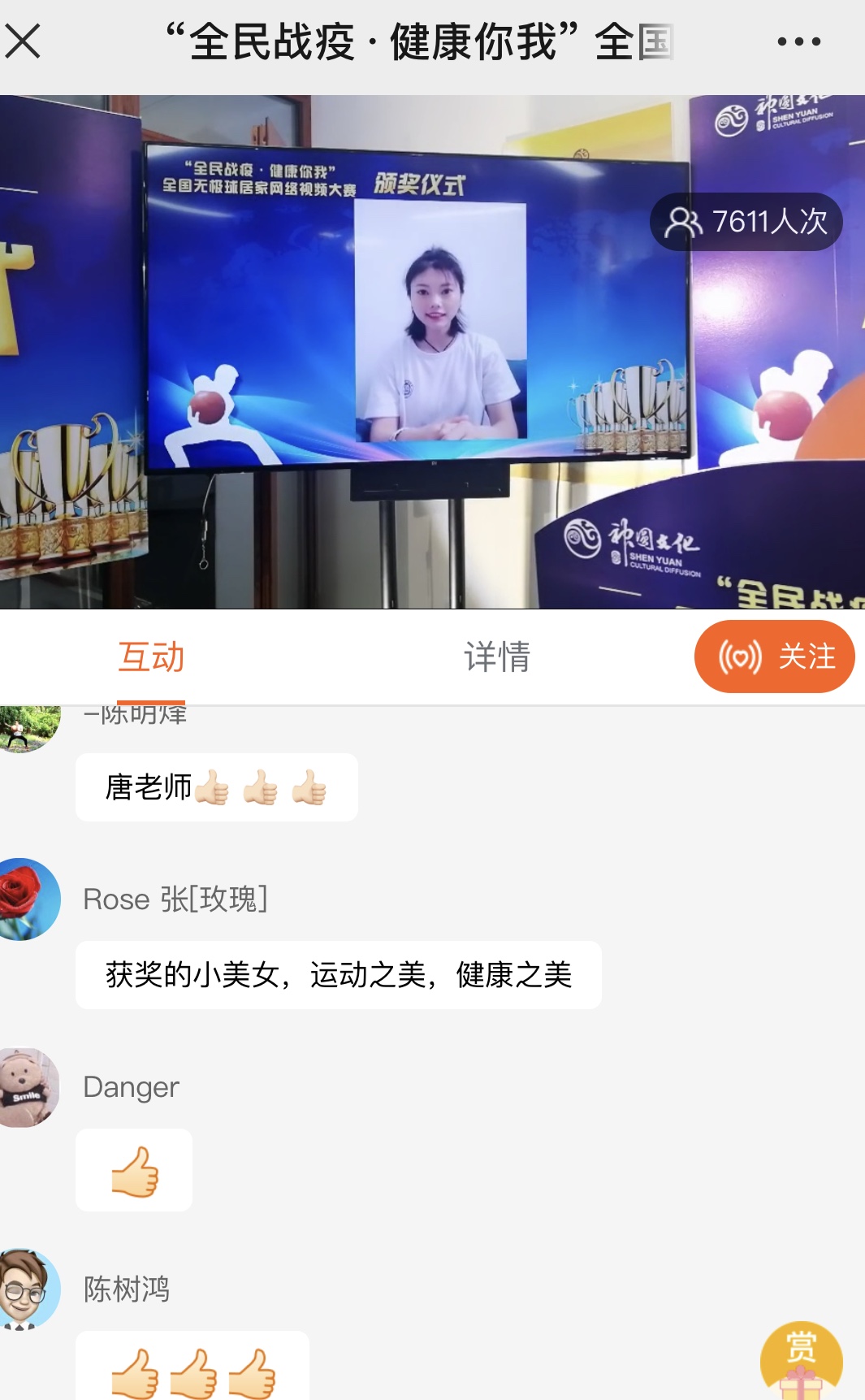Tap the live video player

(x=432, y=352)
